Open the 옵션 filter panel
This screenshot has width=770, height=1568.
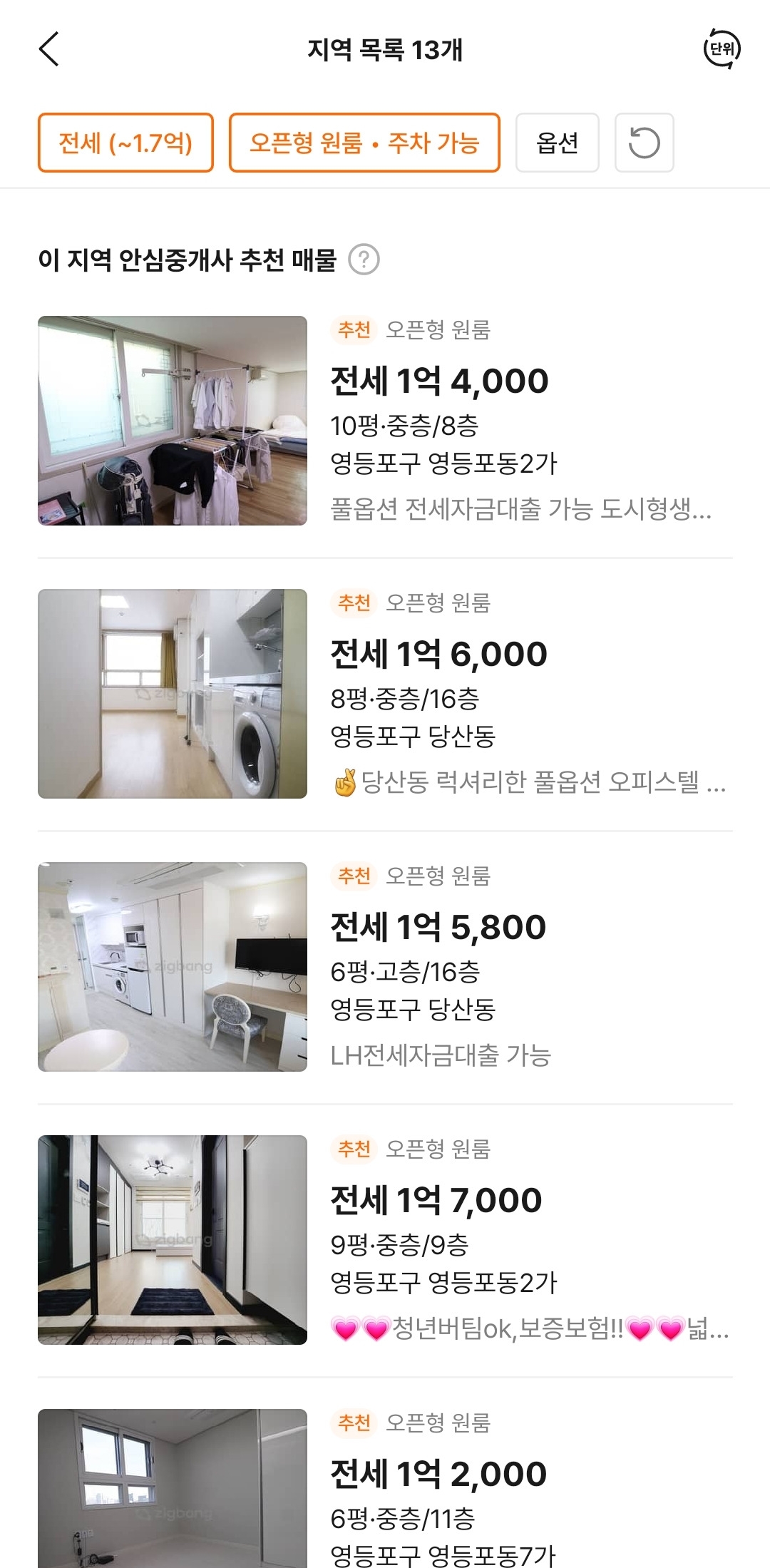557,143
